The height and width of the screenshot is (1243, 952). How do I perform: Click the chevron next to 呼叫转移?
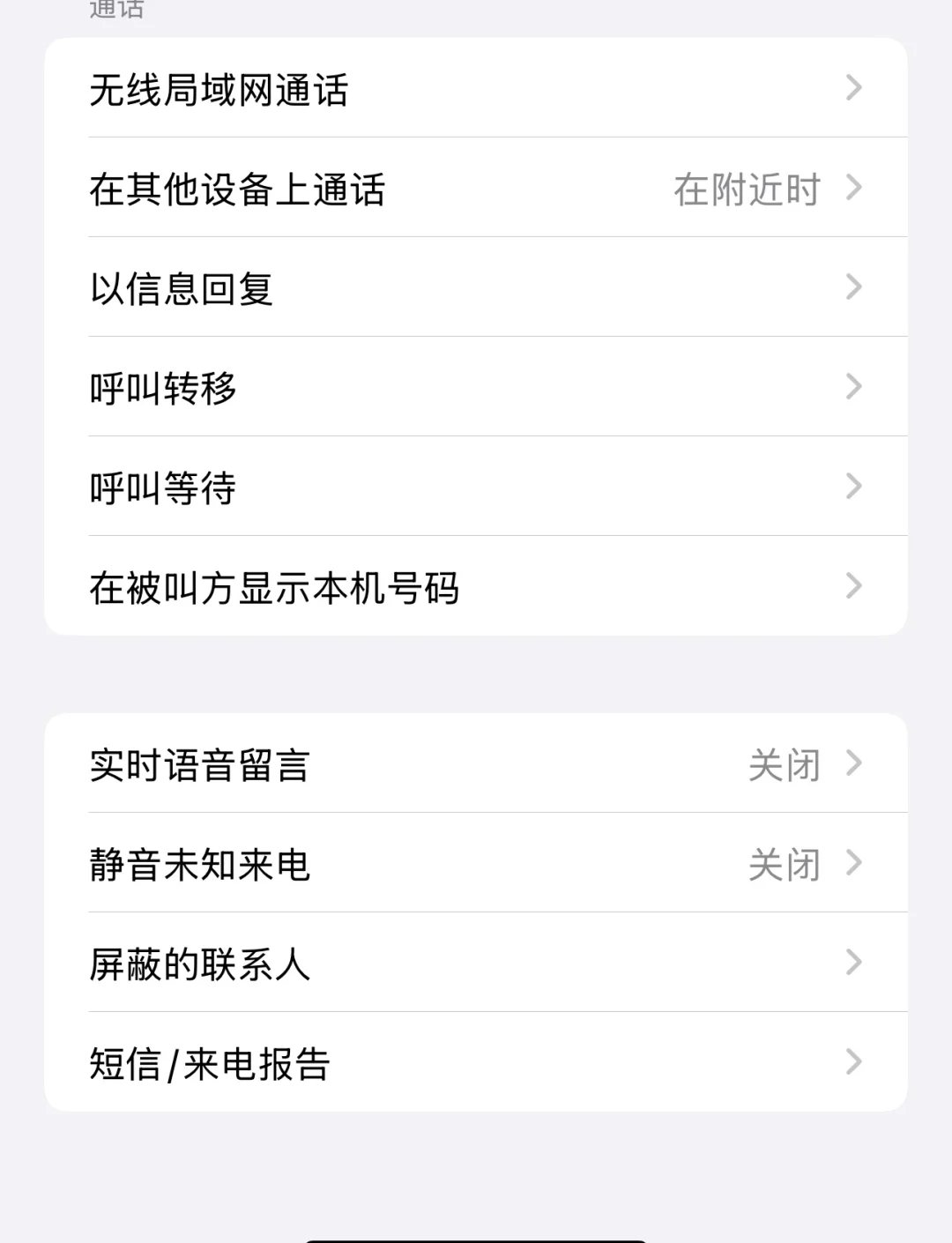tap(852, 387)
